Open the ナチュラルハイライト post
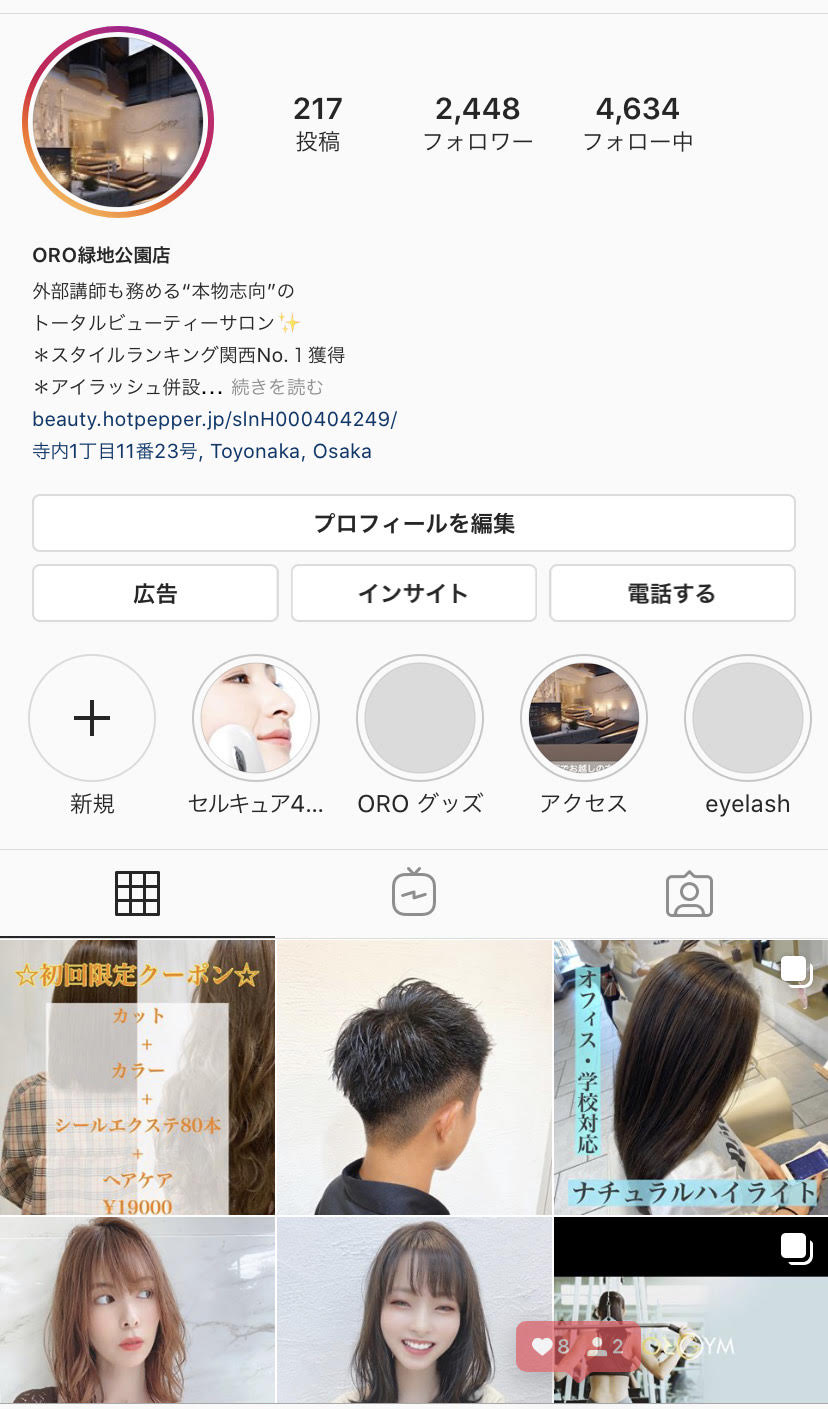 tap(691, 1077)
